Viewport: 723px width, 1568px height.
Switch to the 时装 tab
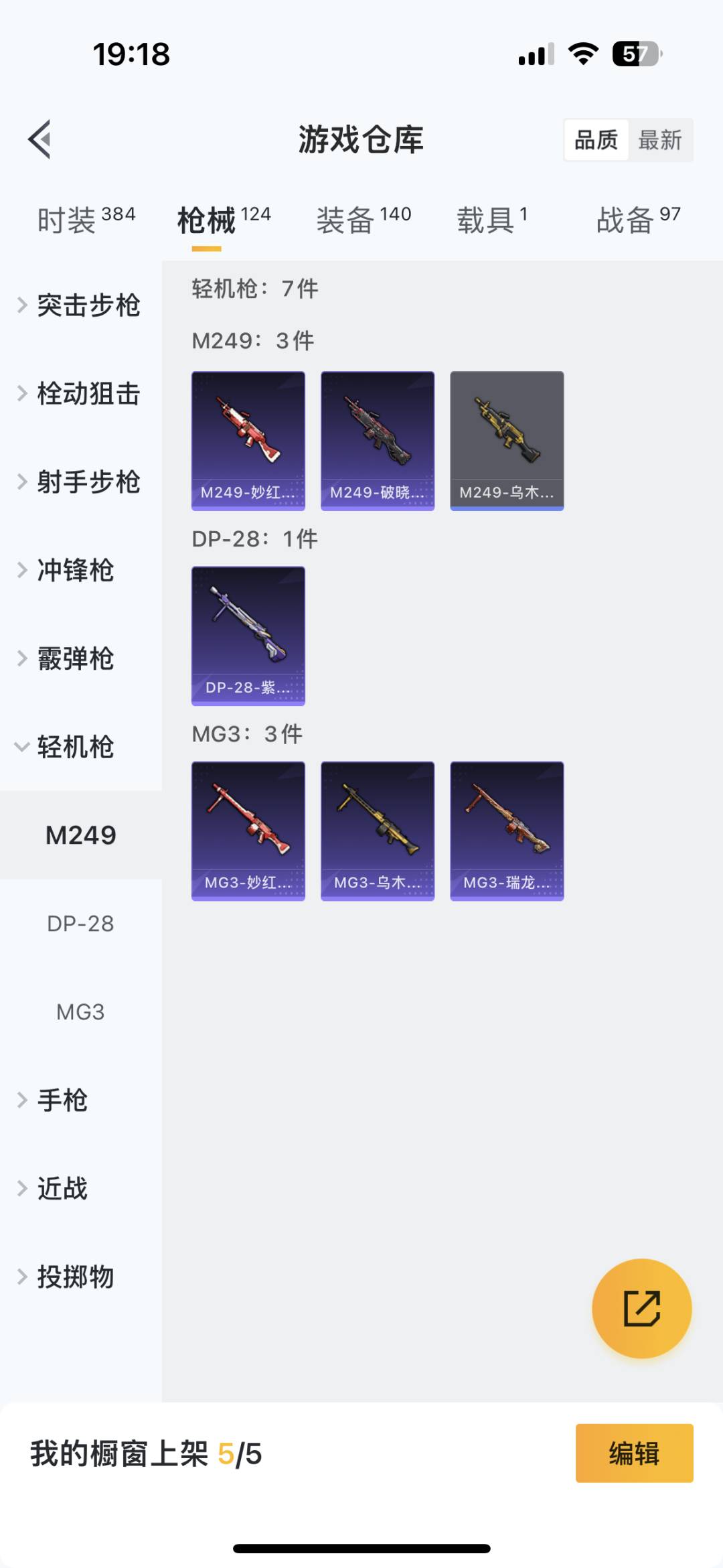click(86, 220)
